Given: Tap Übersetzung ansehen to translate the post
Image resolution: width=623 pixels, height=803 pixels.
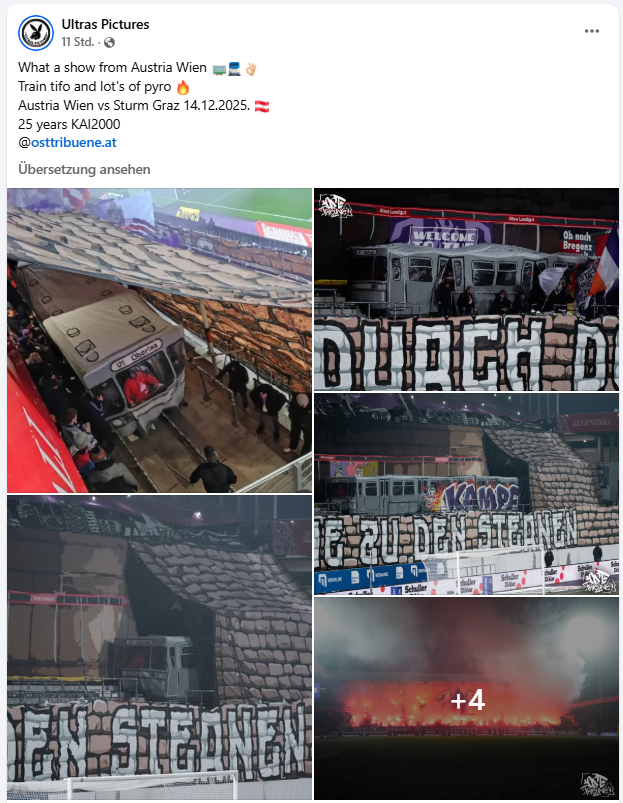Looking at the screenshot, I should (84, 169).
